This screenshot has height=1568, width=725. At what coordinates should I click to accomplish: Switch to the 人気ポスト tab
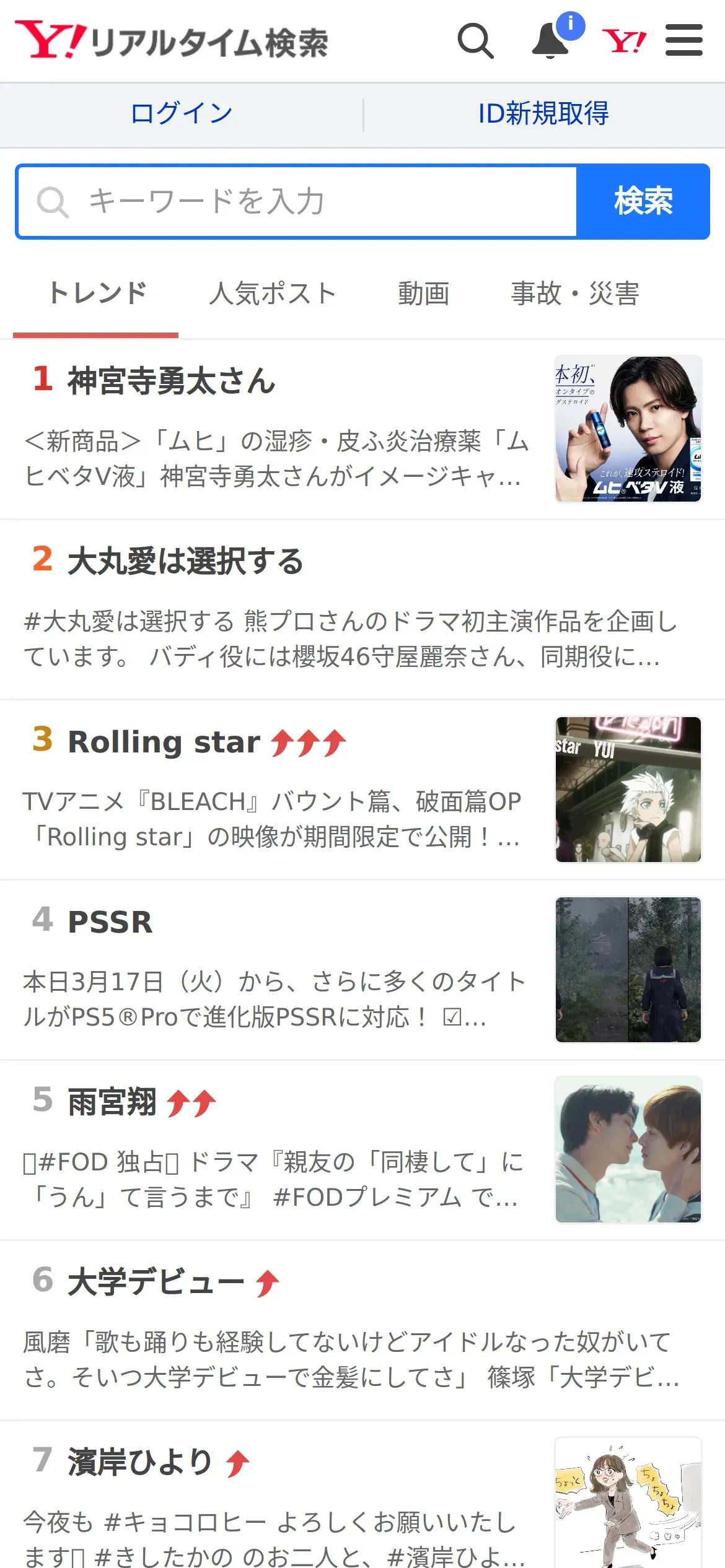(273, 294)
